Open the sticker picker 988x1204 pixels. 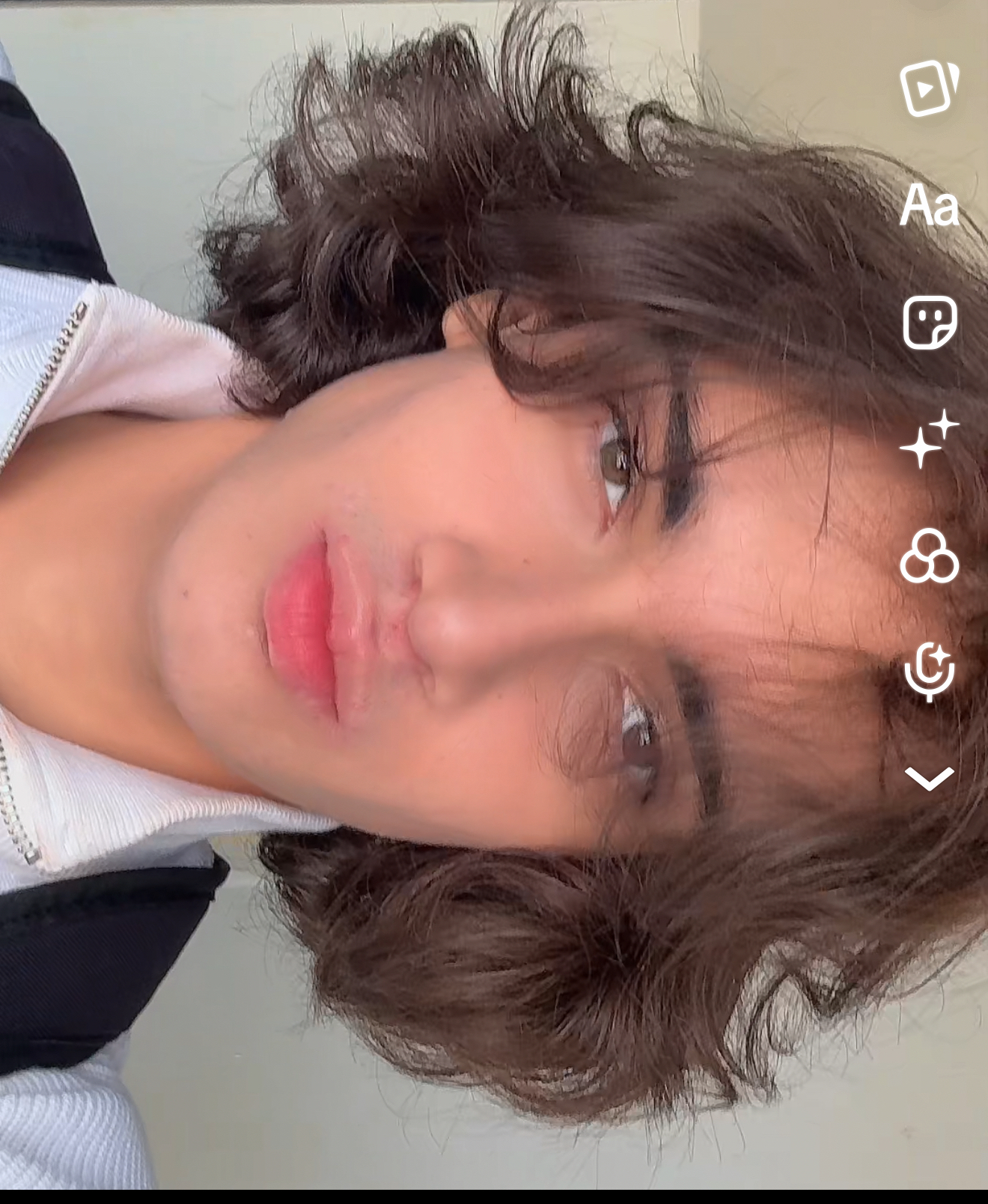point(930,323)
